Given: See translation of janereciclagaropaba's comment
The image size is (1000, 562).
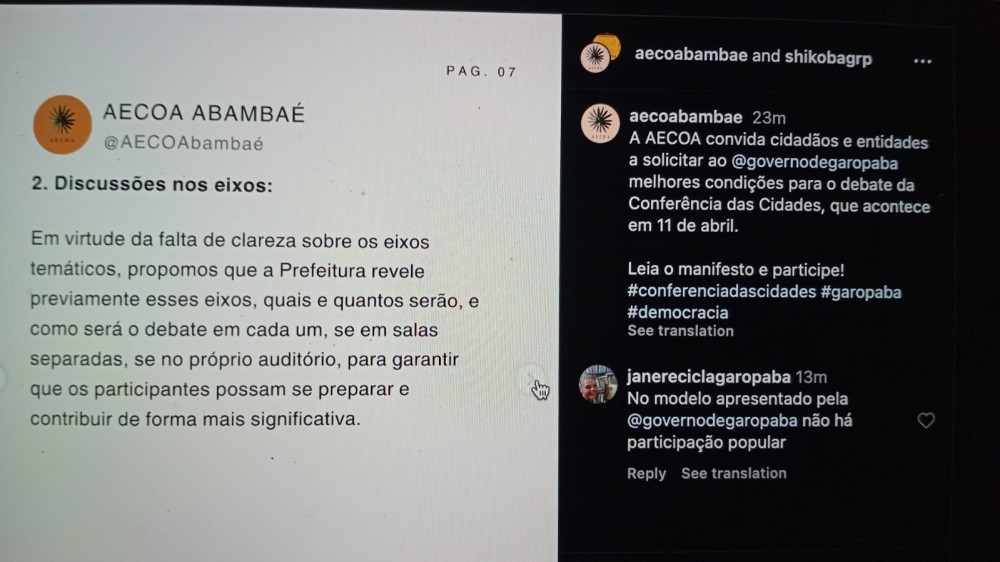Looking at the screenshot, I should (733, 474).
